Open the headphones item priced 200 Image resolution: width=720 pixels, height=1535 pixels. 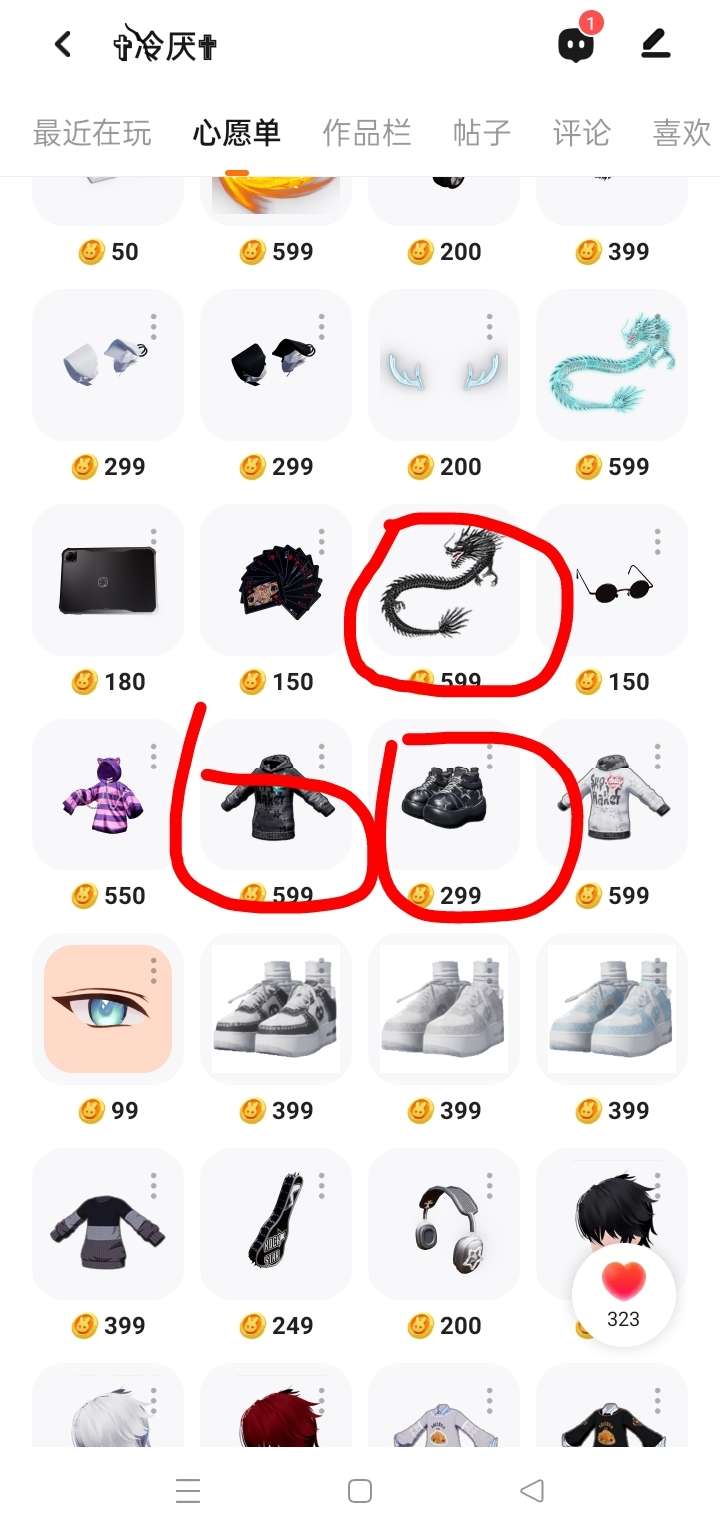pyautogui.click(x=443, y=1225)
